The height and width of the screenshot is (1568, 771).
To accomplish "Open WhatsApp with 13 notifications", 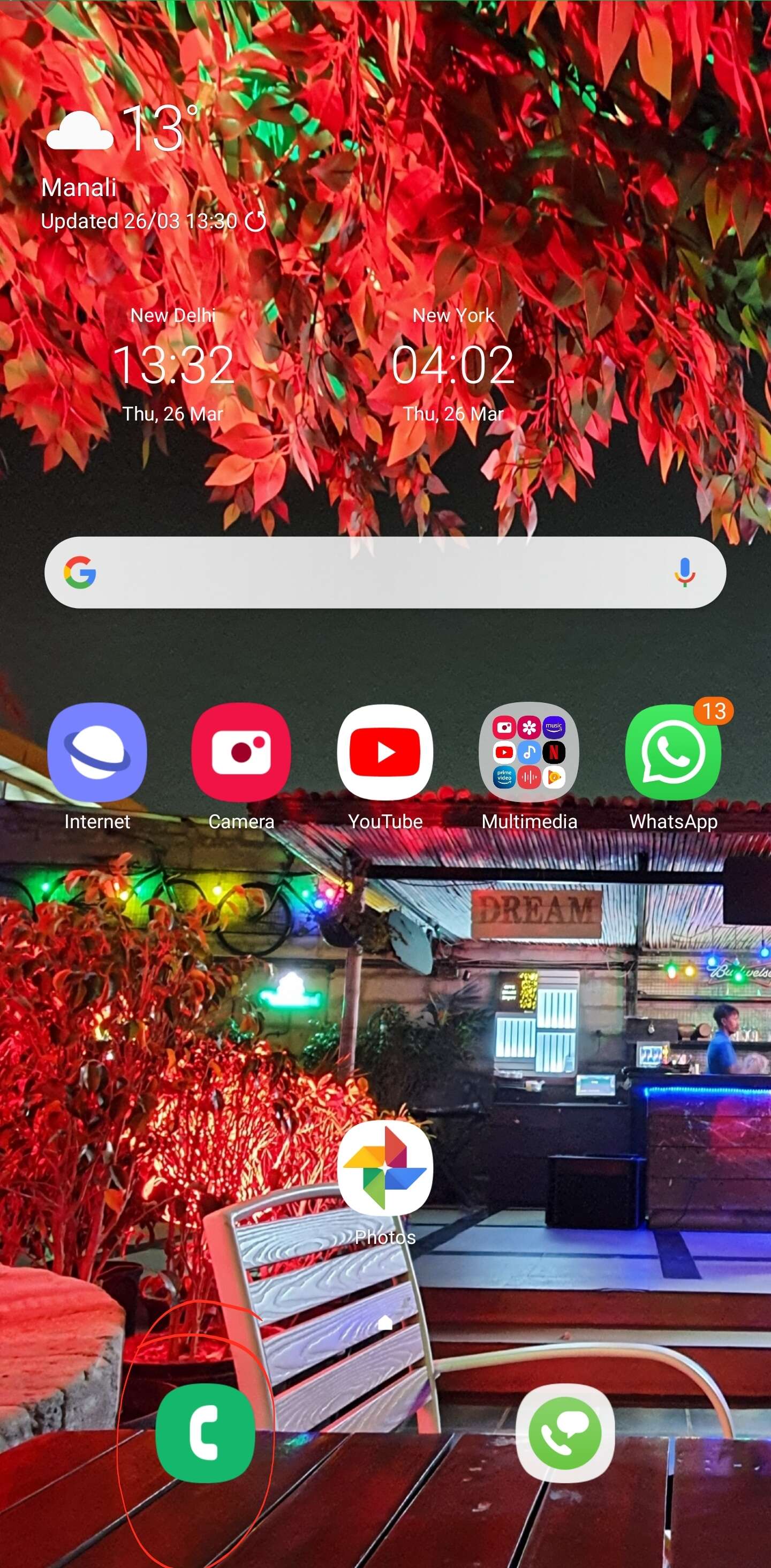I will [673, 752].
